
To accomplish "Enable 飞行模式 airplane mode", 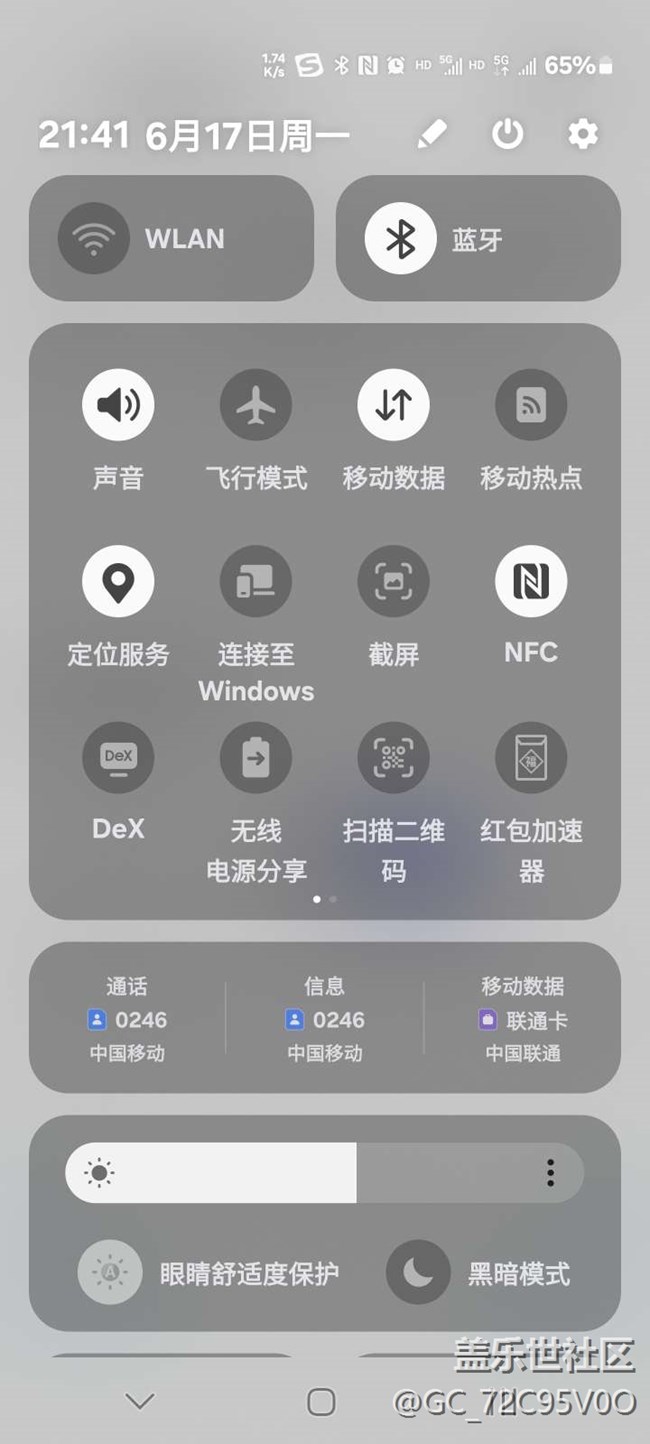I will tap(256, 405).
